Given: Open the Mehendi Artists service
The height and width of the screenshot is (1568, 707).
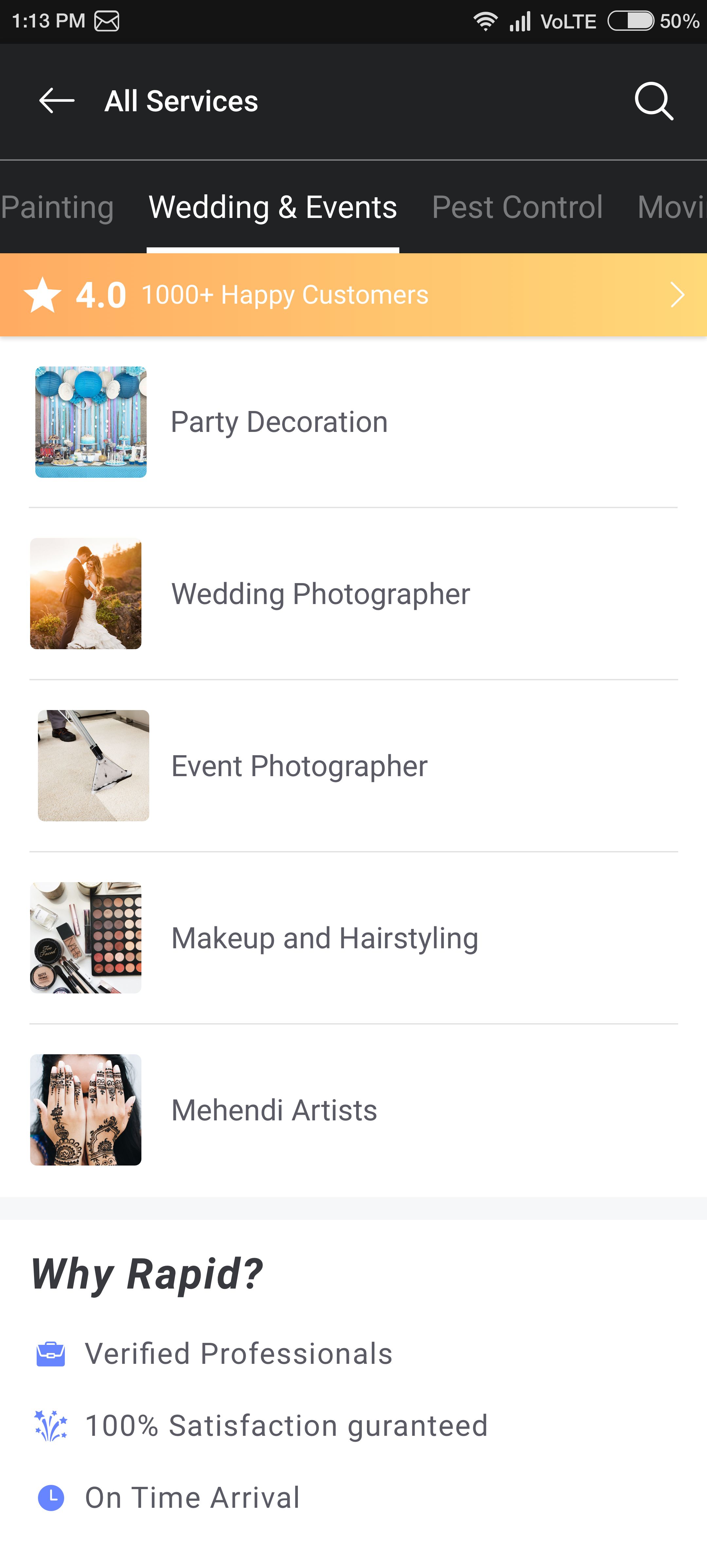Looking at the screenshot, I should coord(353,1110).
